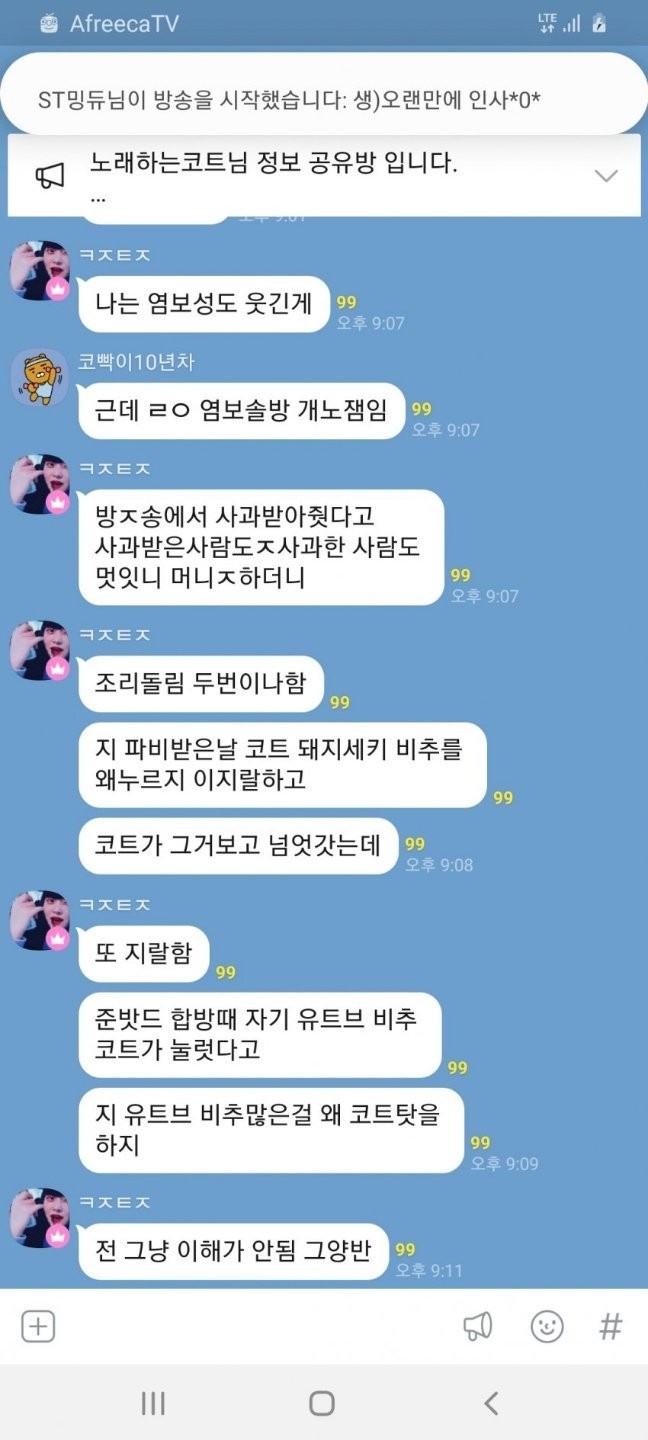Go back with system back button
This screenshot has width=648, height=1440.
490,1403
